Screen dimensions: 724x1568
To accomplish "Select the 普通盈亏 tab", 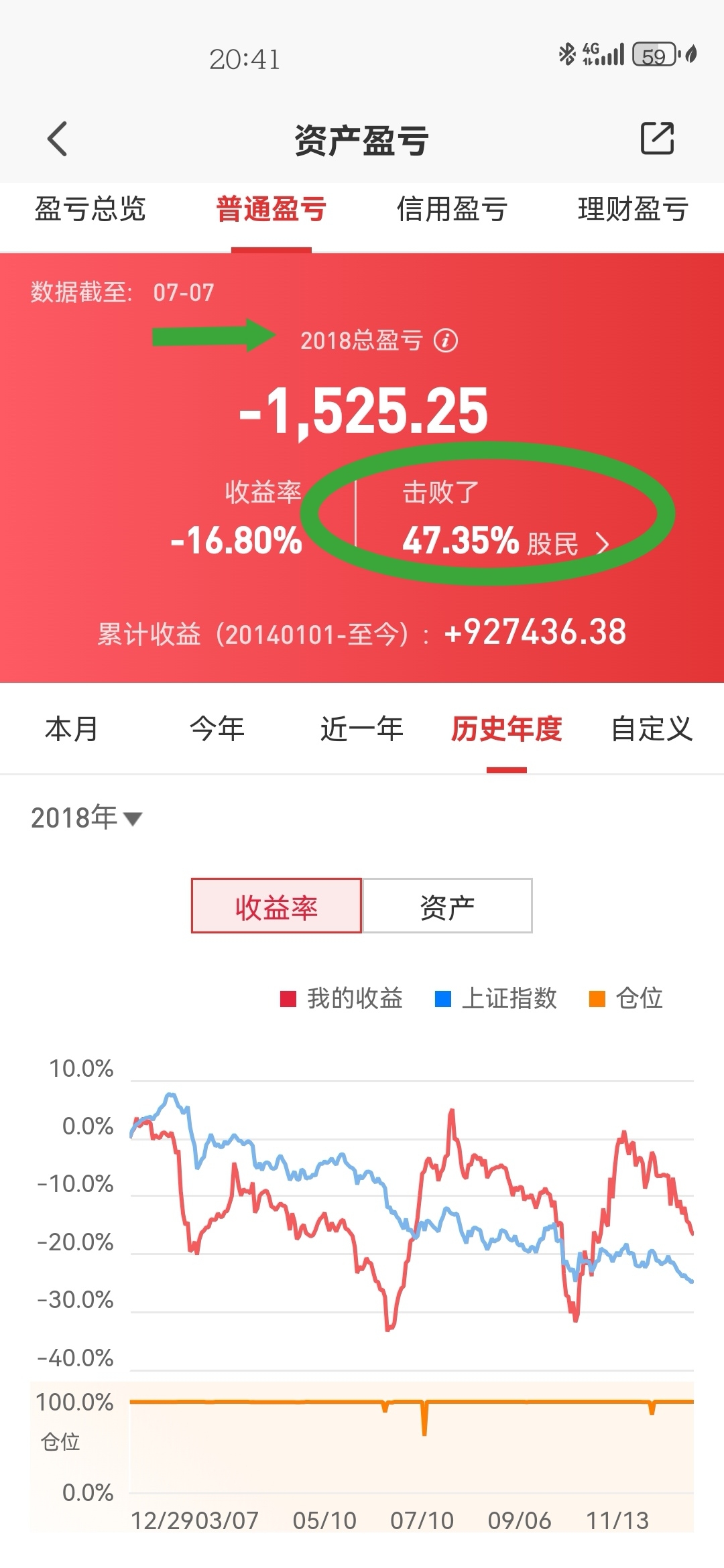I will 271,209.
